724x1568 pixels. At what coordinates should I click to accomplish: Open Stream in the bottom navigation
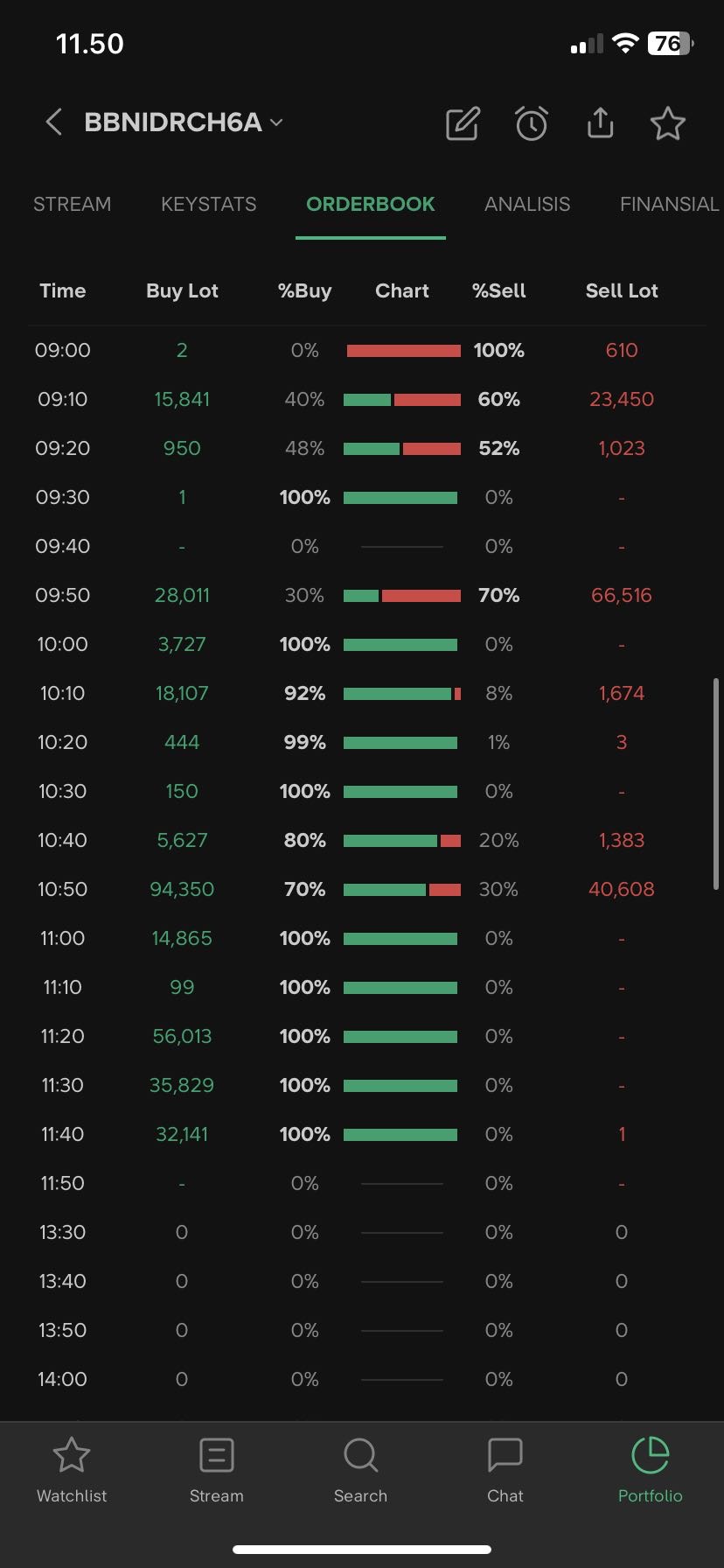click(x=217, y=1470)
